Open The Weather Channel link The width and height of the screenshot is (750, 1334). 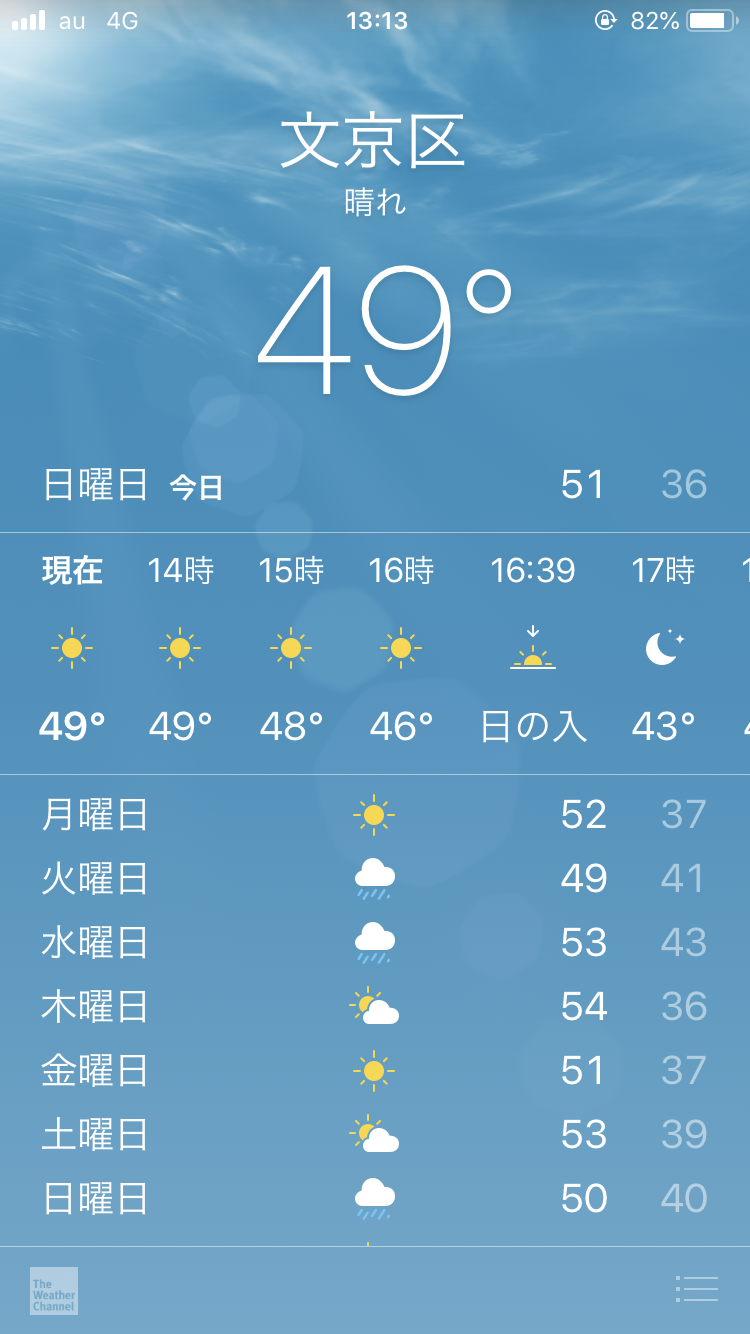tap(54, 1290)
